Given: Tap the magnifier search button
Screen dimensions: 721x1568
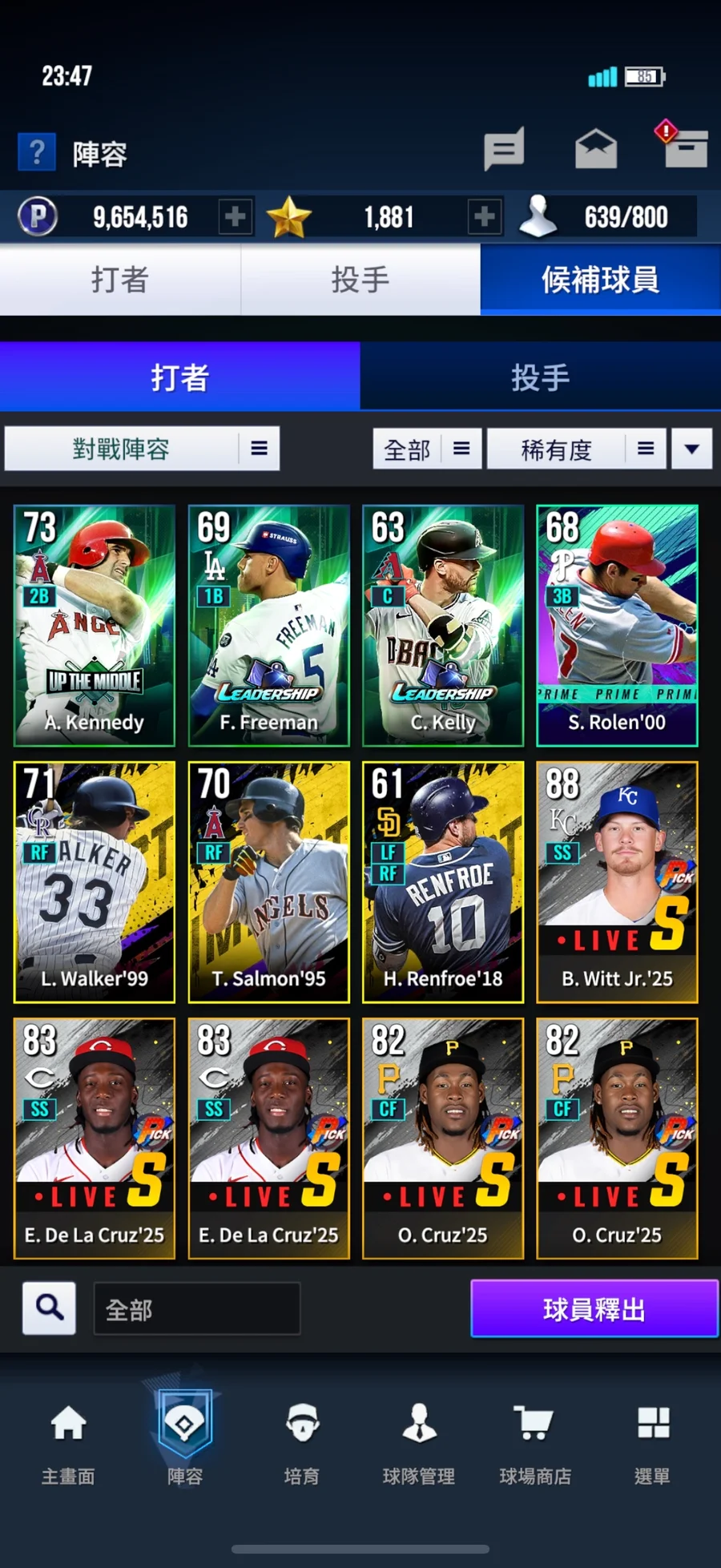Looking at the screenshot, I should coord(50,1308).
